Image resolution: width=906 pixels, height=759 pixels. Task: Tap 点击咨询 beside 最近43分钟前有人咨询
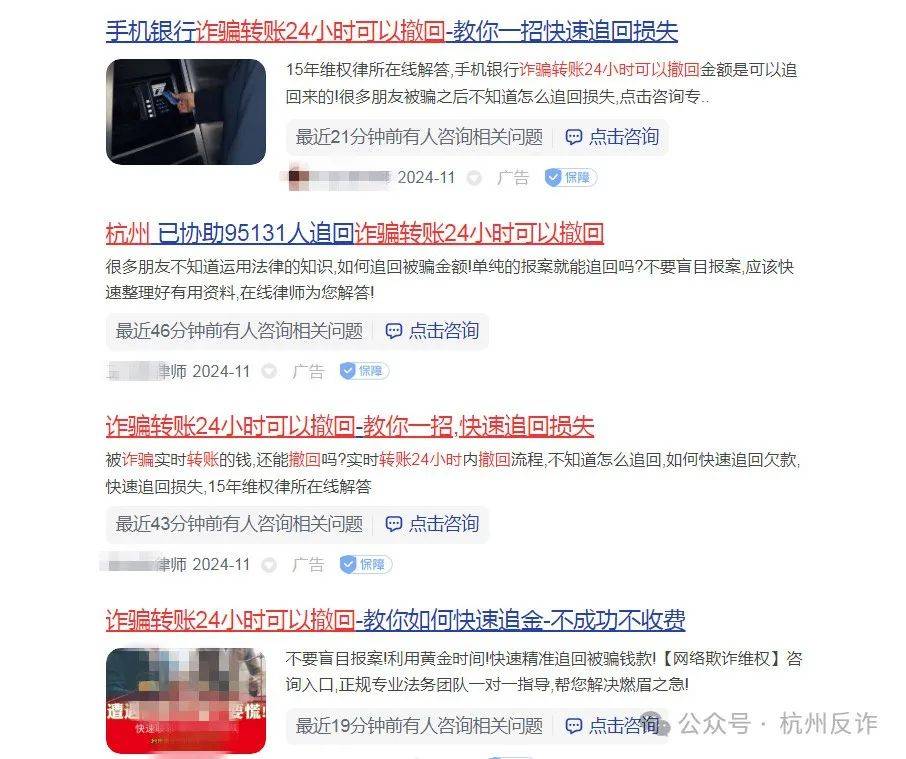[432, 523]
